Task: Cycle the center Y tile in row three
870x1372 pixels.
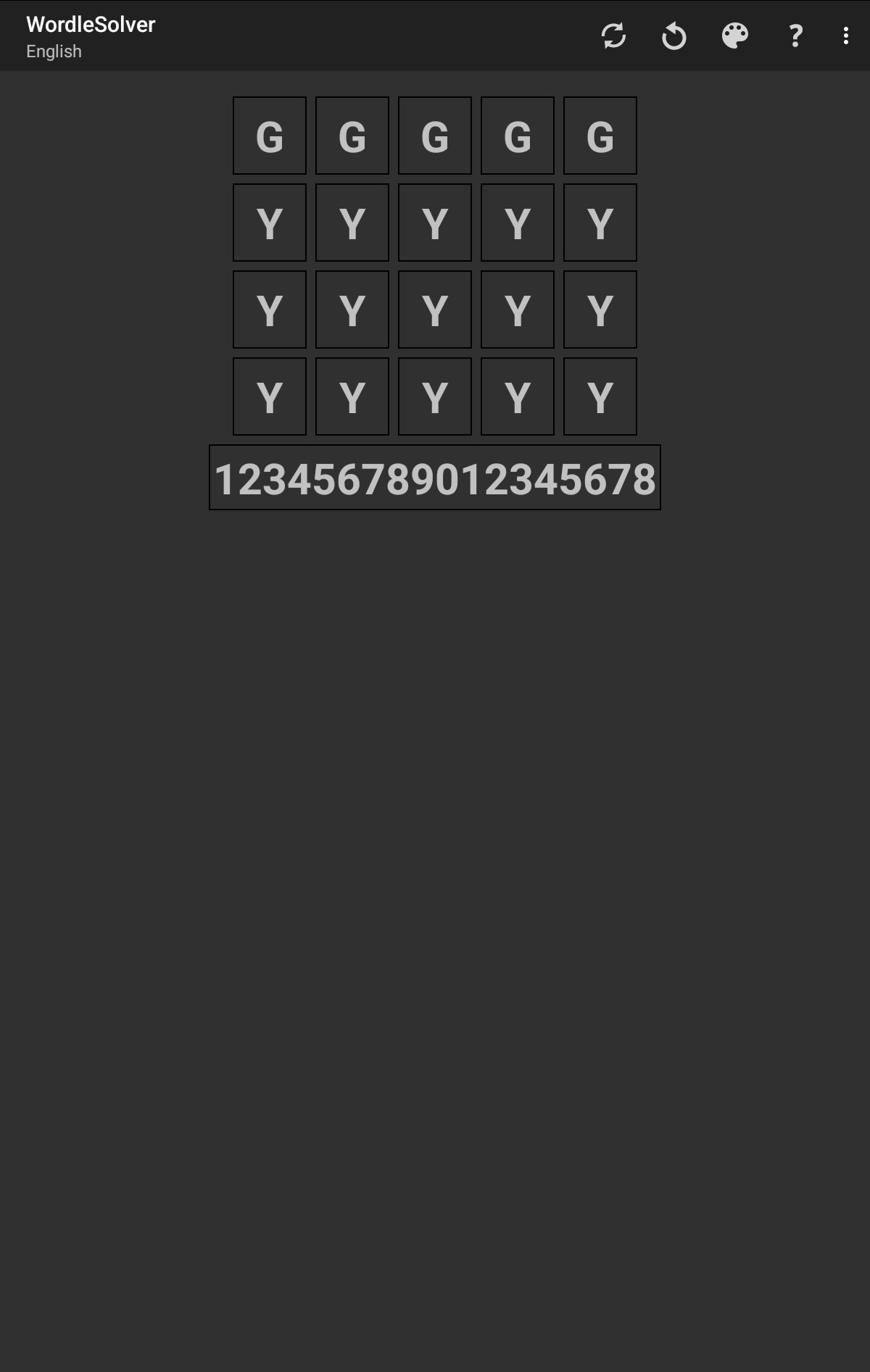Action: [434, 309]
